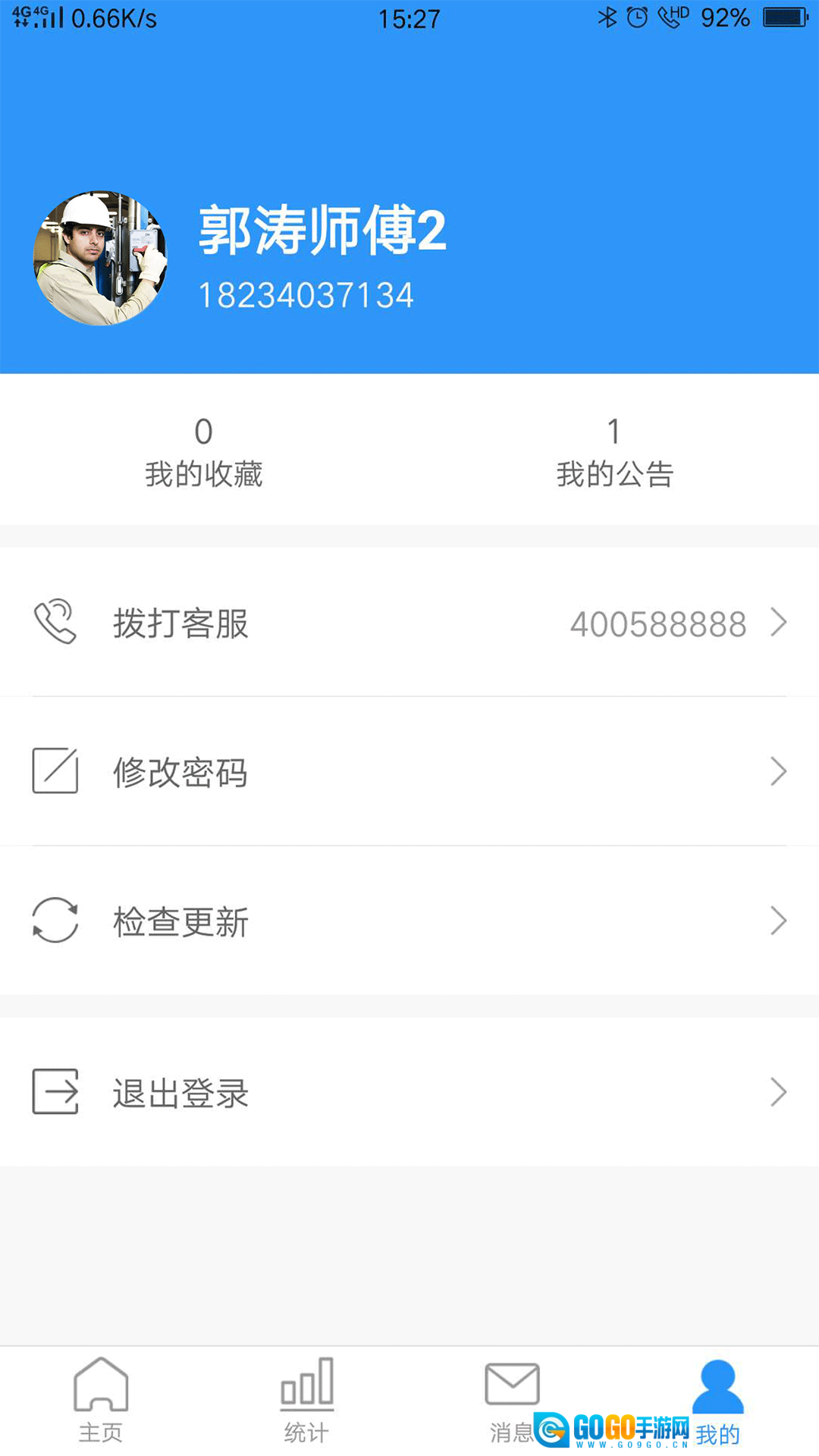The width and height of the screenshot is (819, 1456).
Task: Open 修改密码 to change password
Action: 409,771
